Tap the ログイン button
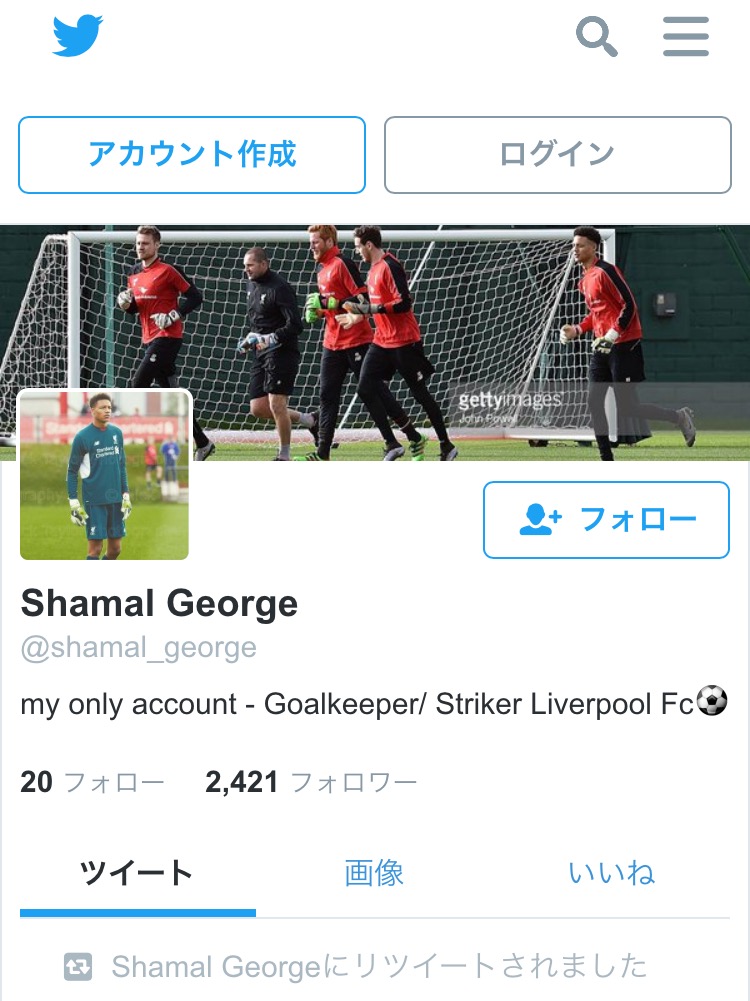Screen dimensions: 750x1001 [557, 155]
